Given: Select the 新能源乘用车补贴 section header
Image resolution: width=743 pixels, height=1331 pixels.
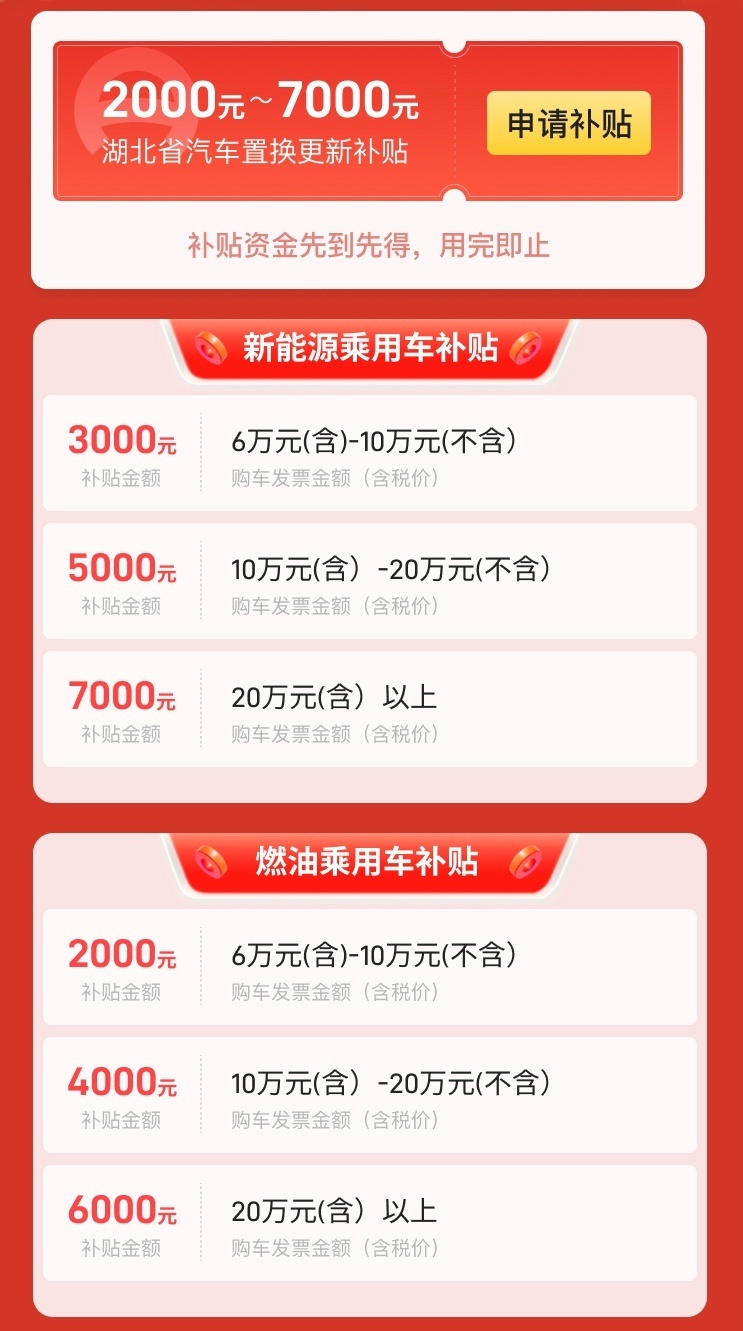Looking at the screenshot, I should tap(369, 350).
